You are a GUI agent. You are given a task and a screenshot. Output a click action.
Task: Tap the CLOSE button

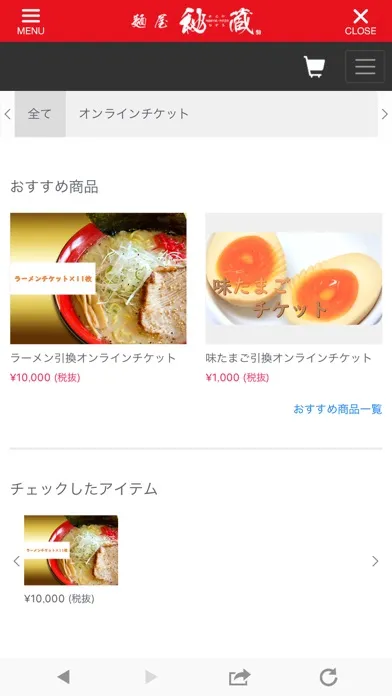coord(360,22)
